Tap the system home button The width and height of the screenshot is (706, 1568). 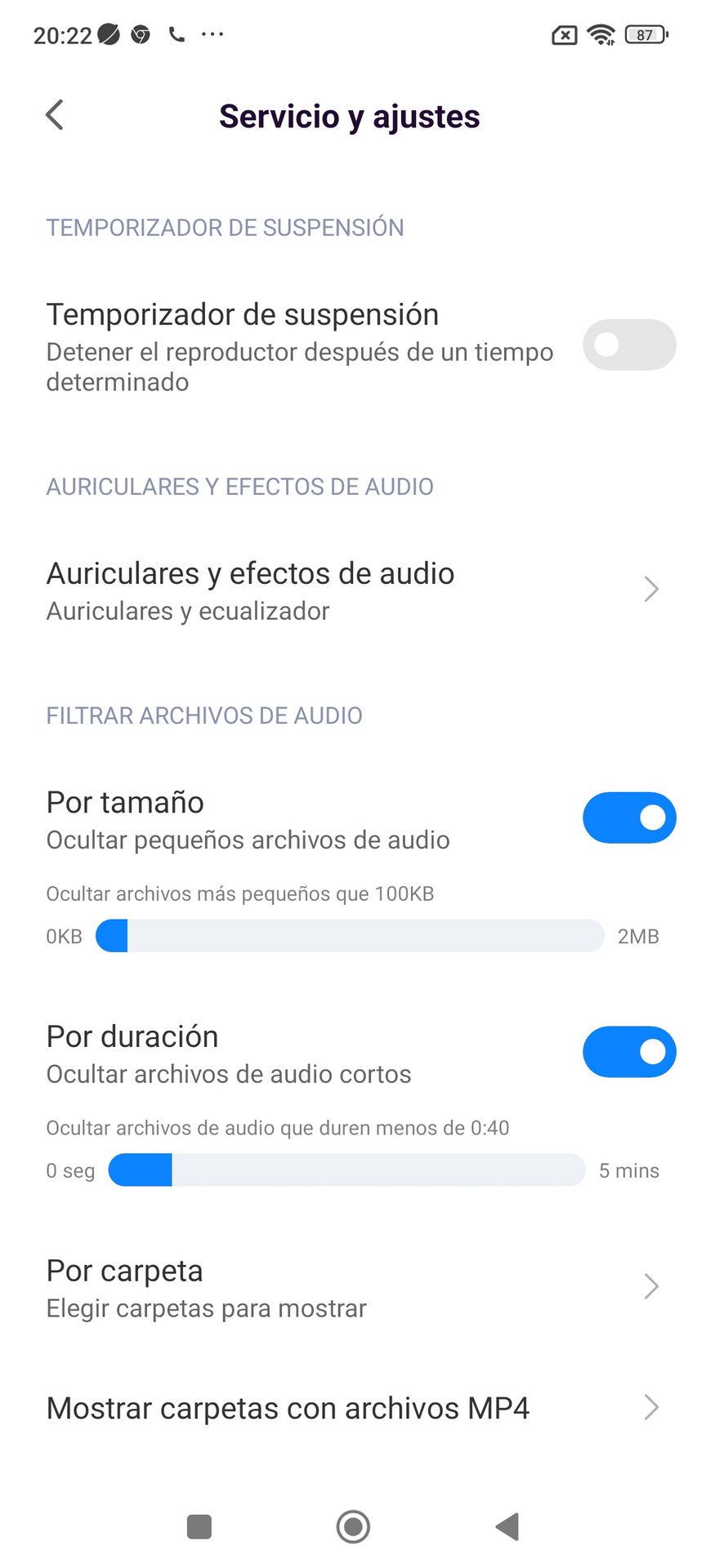tap(353, 1526)
